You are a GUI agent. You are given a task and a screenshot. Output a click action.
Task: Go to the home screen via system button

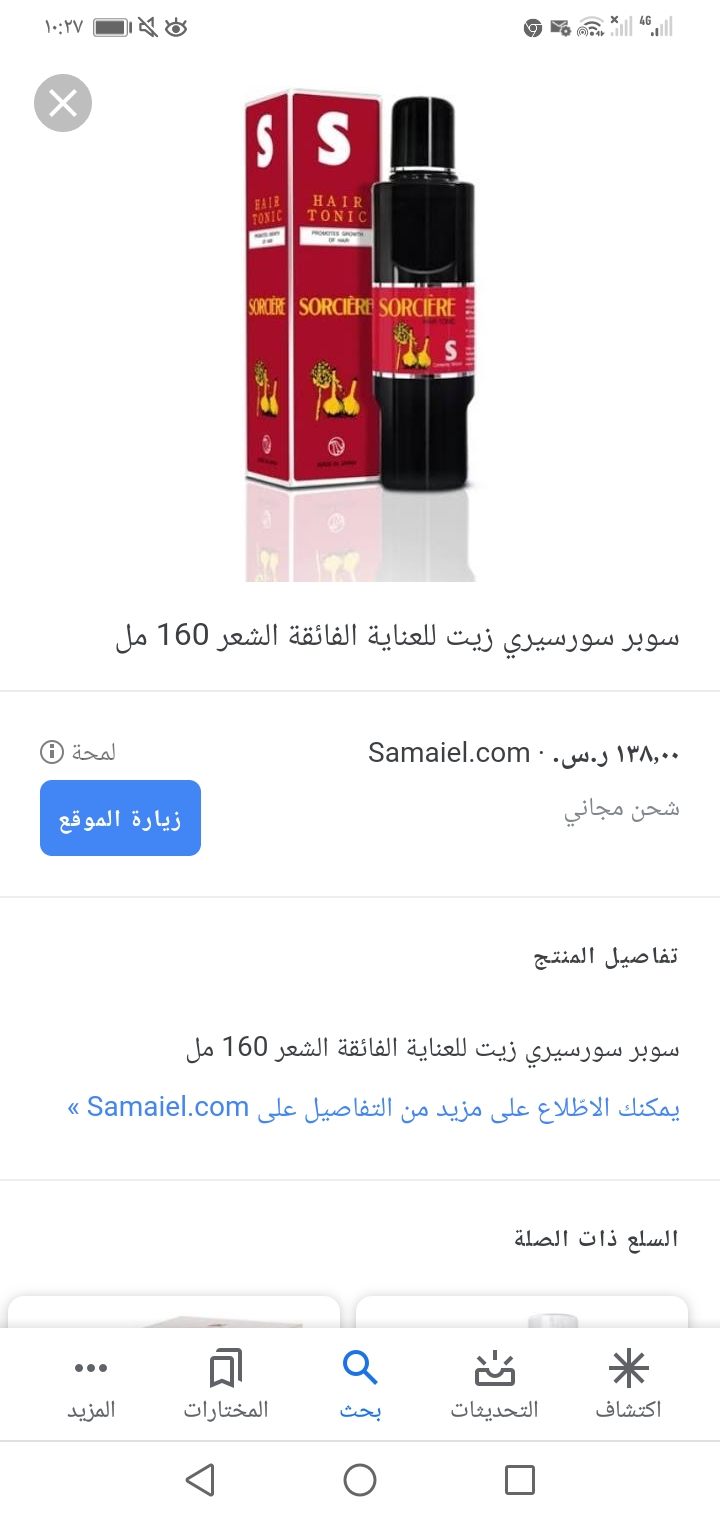(x=360, y=1480)
